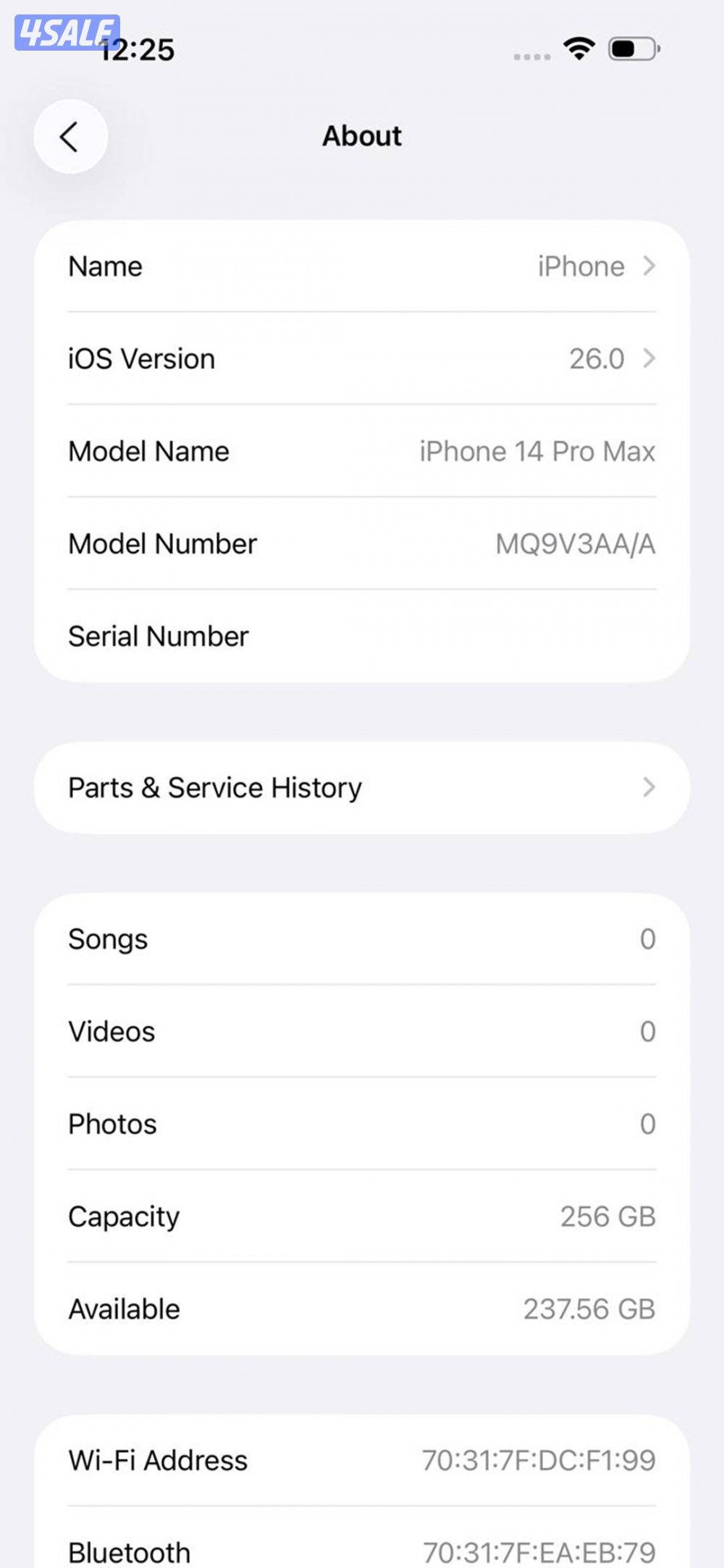Tap the Available storage showing 237.56 GB
Image resolution: width=724 pixels, height=1568 pixels.
pos(362,1309)
